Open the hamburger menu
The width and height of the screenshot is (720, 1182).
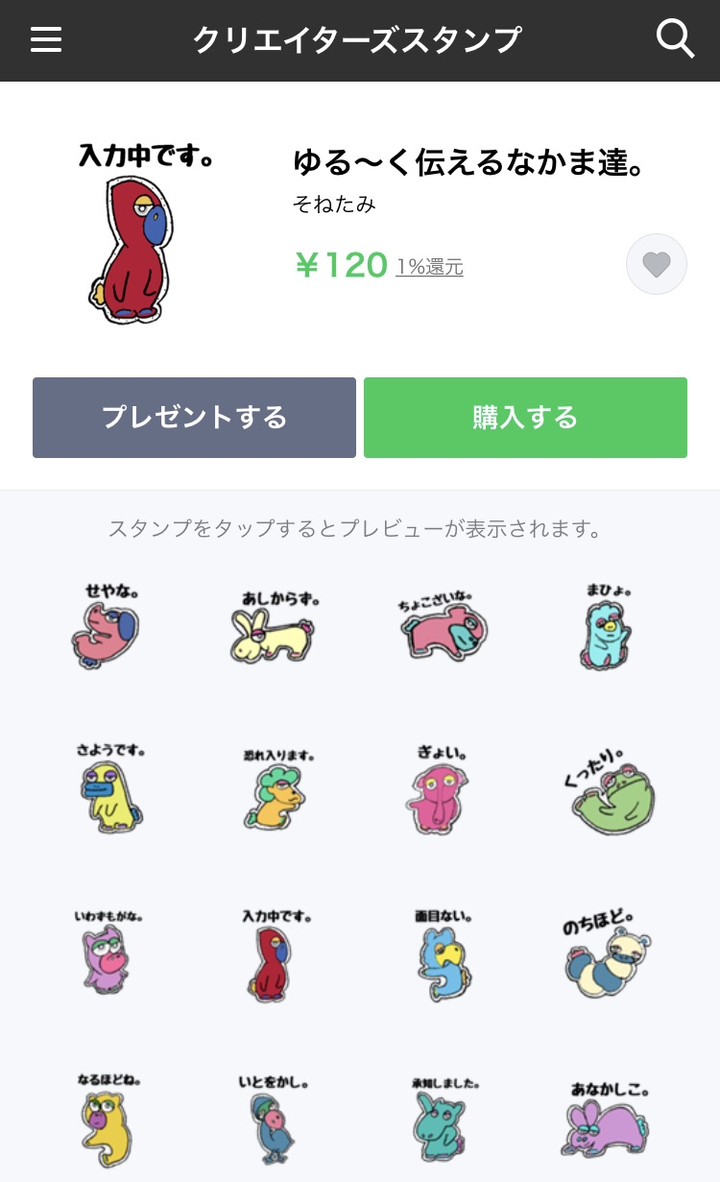46,40
